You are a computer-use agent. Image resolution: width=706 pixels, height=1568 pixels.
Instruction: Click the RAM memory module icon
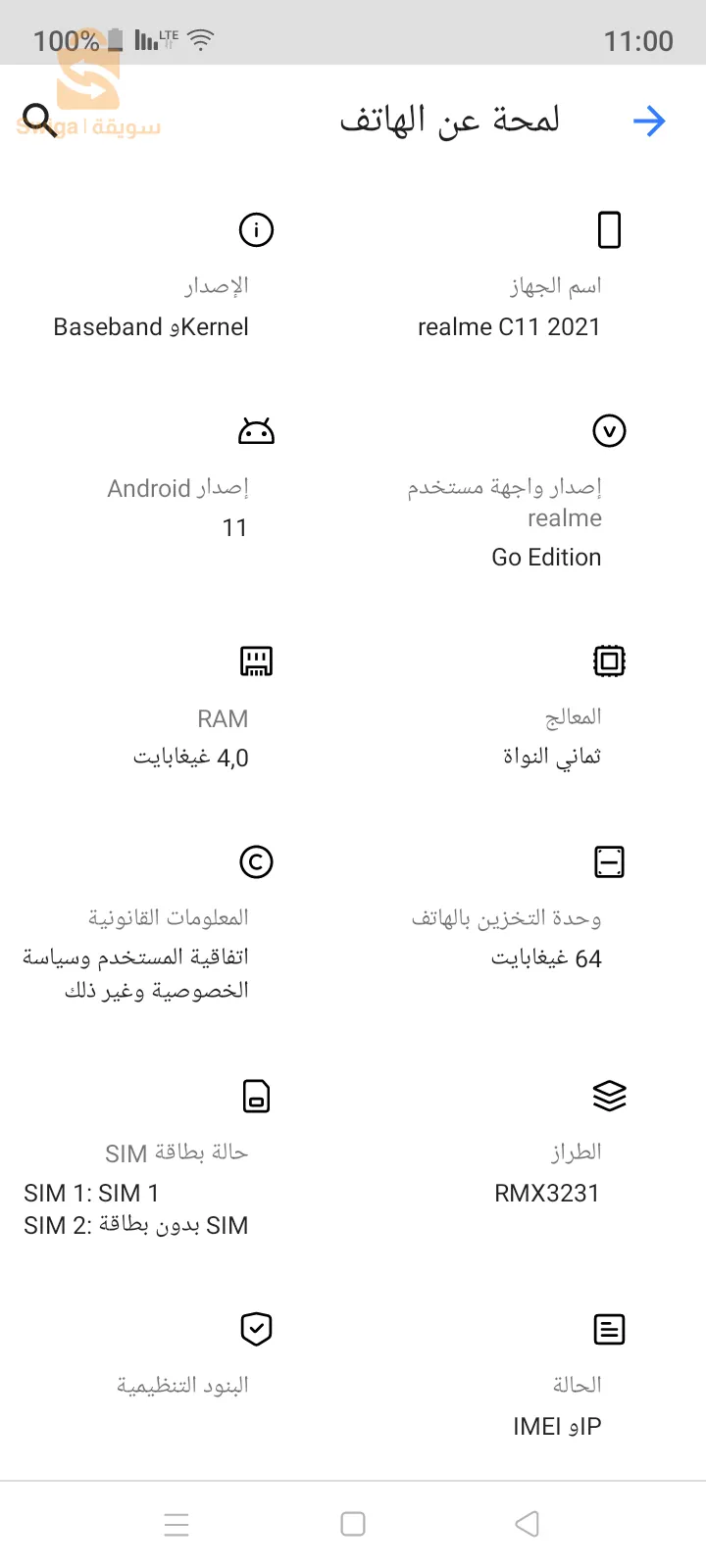point(256,661)
